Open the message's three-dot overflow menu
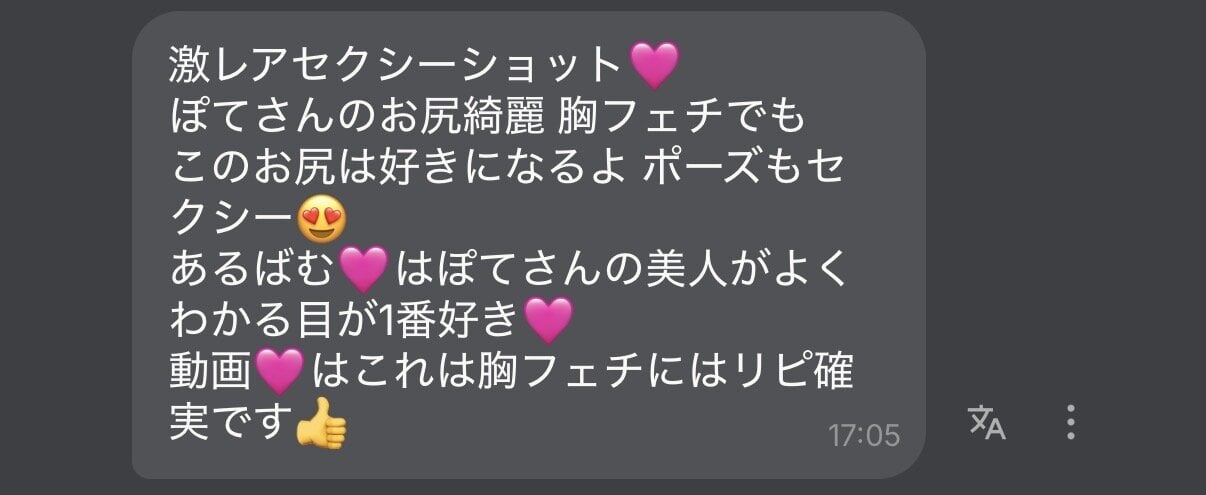 (x=1071, y=423)
